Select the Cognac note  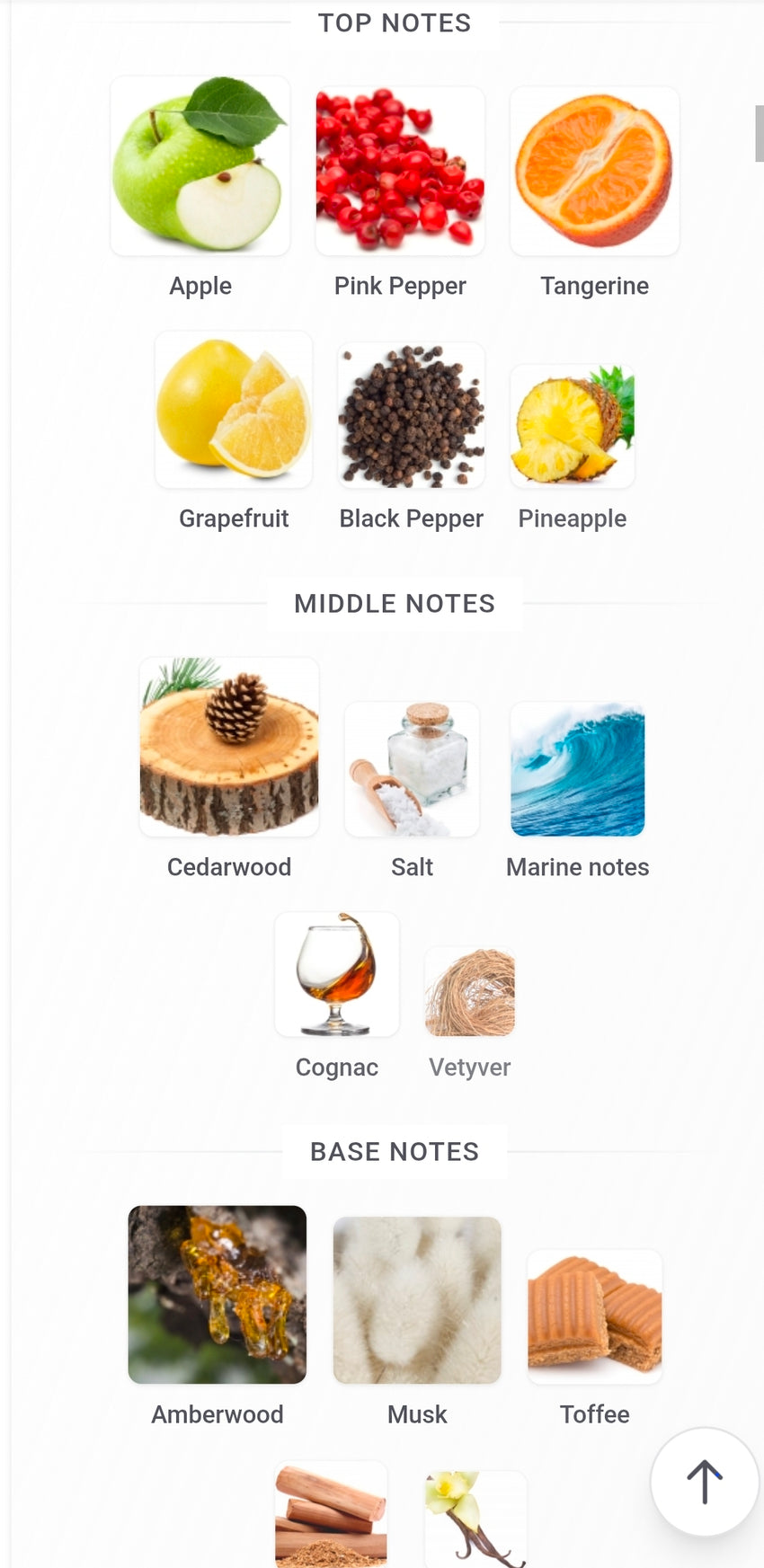tap(337, 974)
